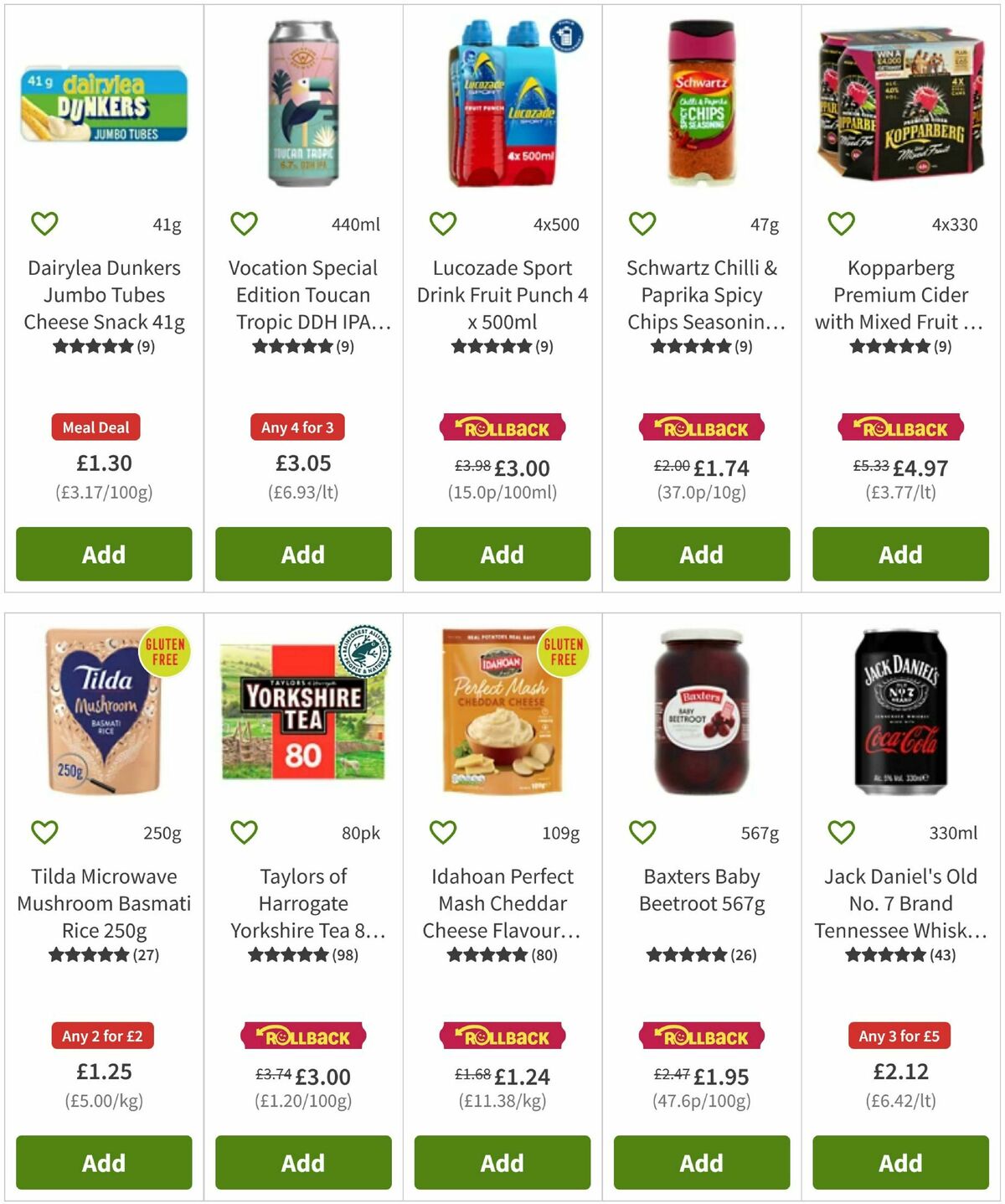This screenshot has height=1204, width=1005.
Task: Select the Meal Deal badge on Dairylea Dunkers
Action: click(x=96, y=427)
